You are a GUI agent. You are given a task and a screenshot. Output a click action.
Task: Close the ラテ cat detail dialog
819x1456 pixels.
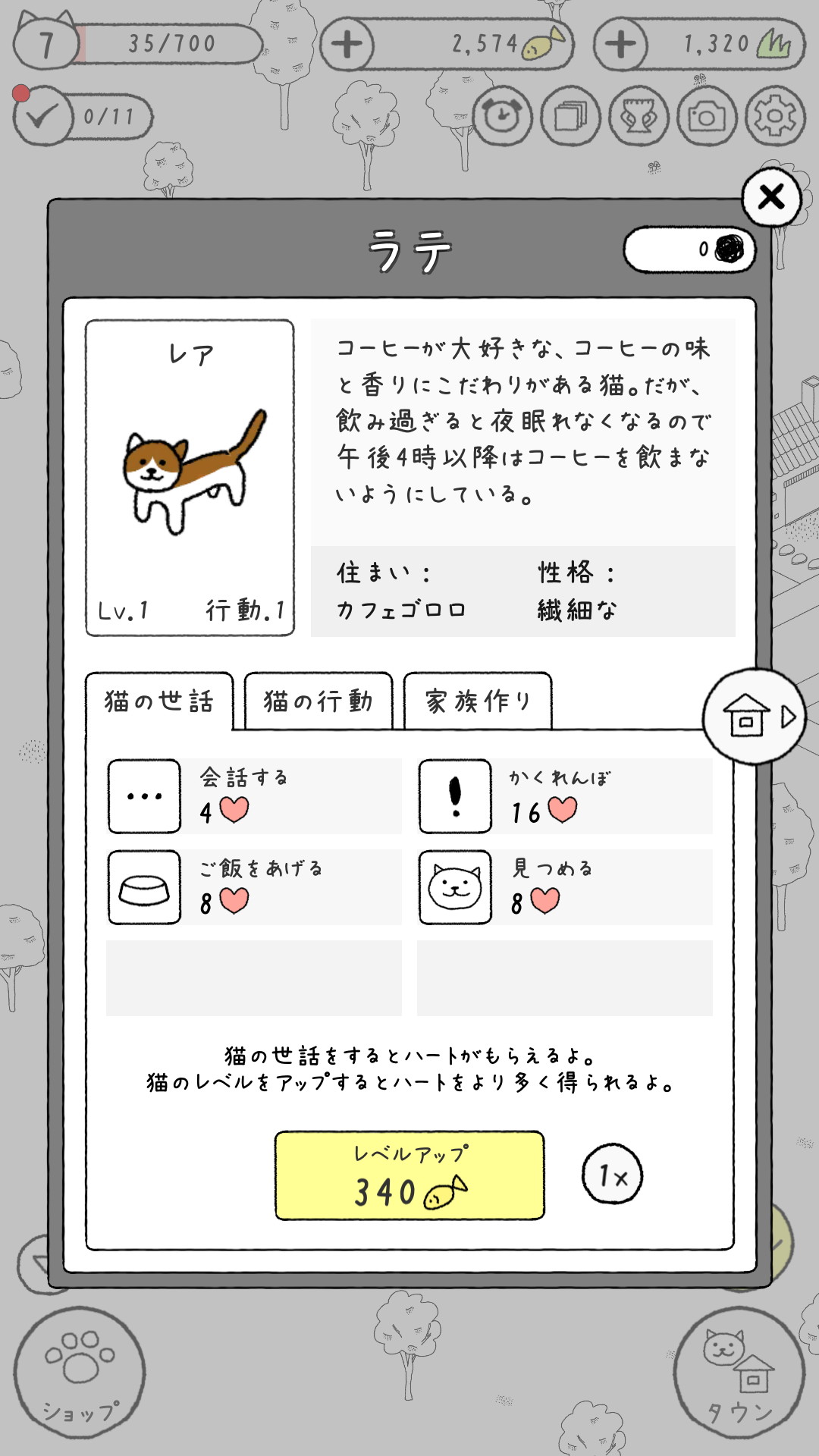coord(771,197)
